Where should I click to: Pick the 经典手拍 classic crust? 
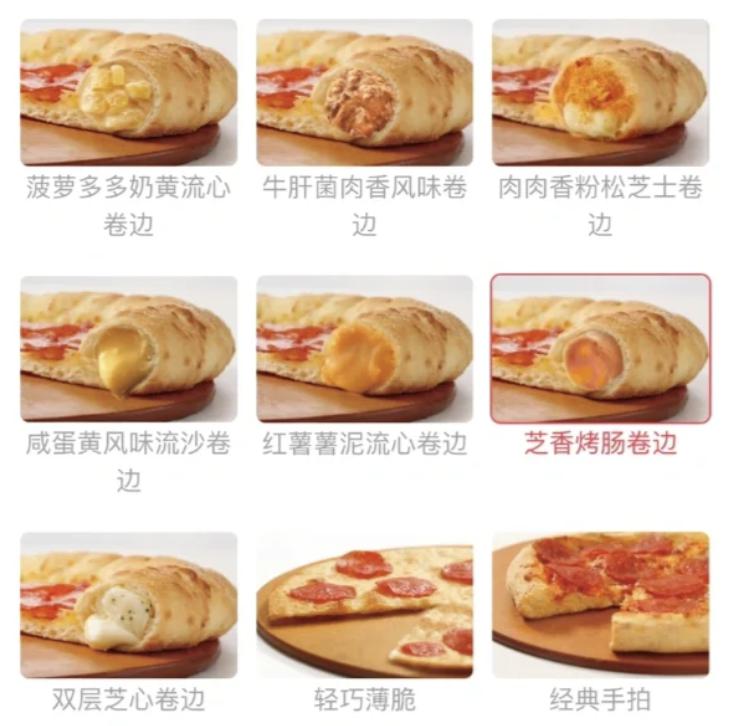tap(601, 605)
